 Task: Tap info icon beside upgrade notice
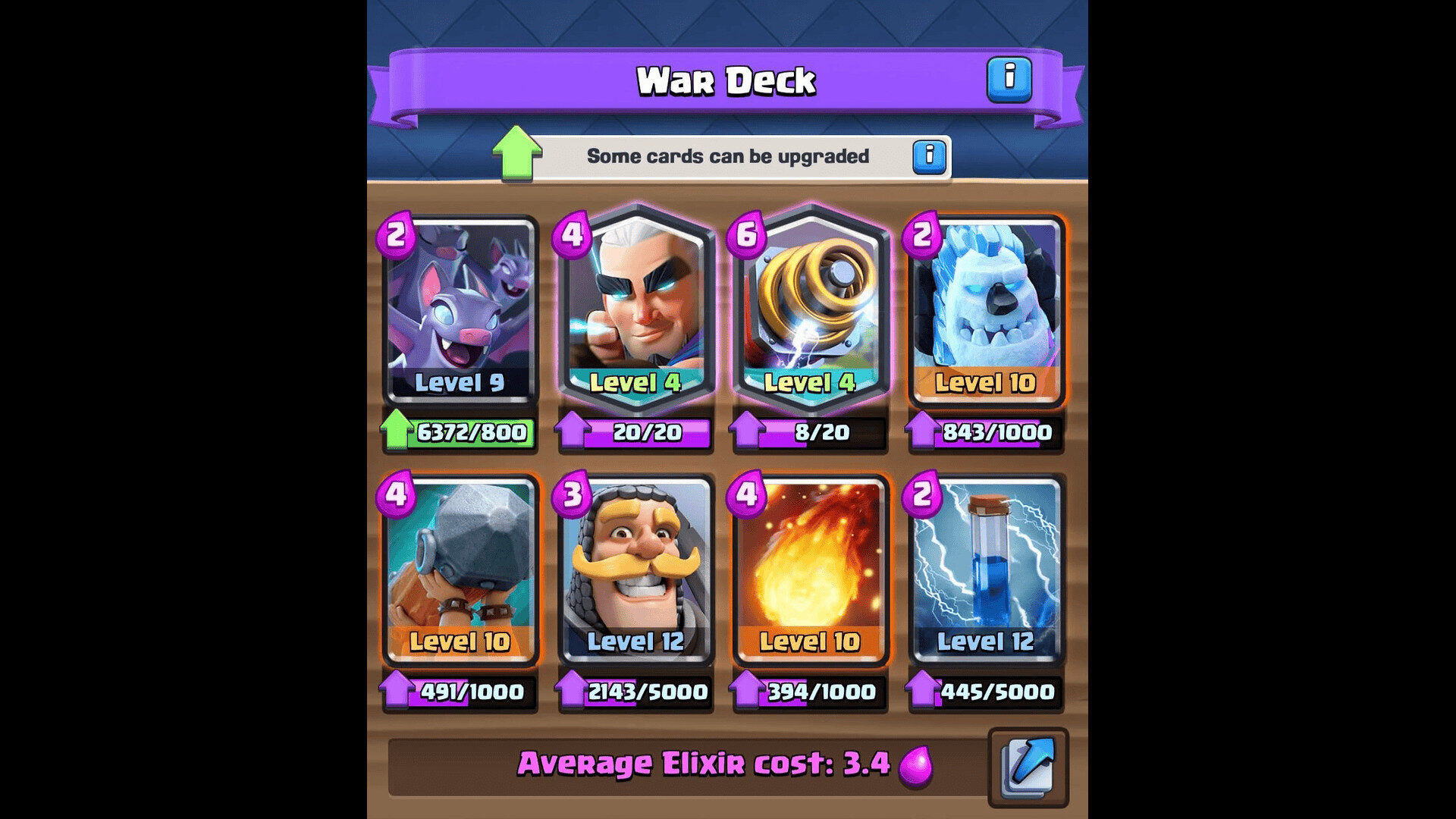click(x=929, y=156)
